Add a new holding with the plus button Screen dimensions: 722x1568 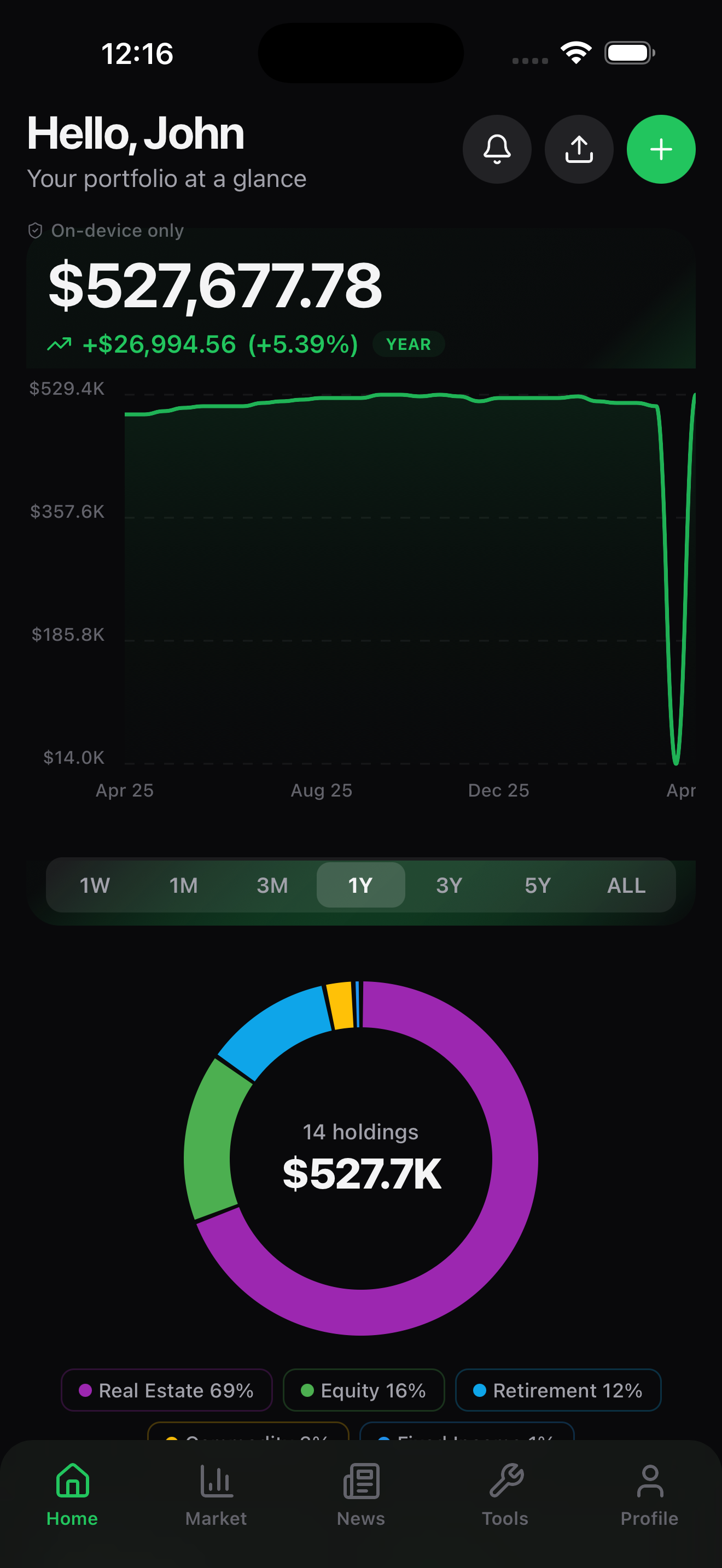(x=661, y=149)
